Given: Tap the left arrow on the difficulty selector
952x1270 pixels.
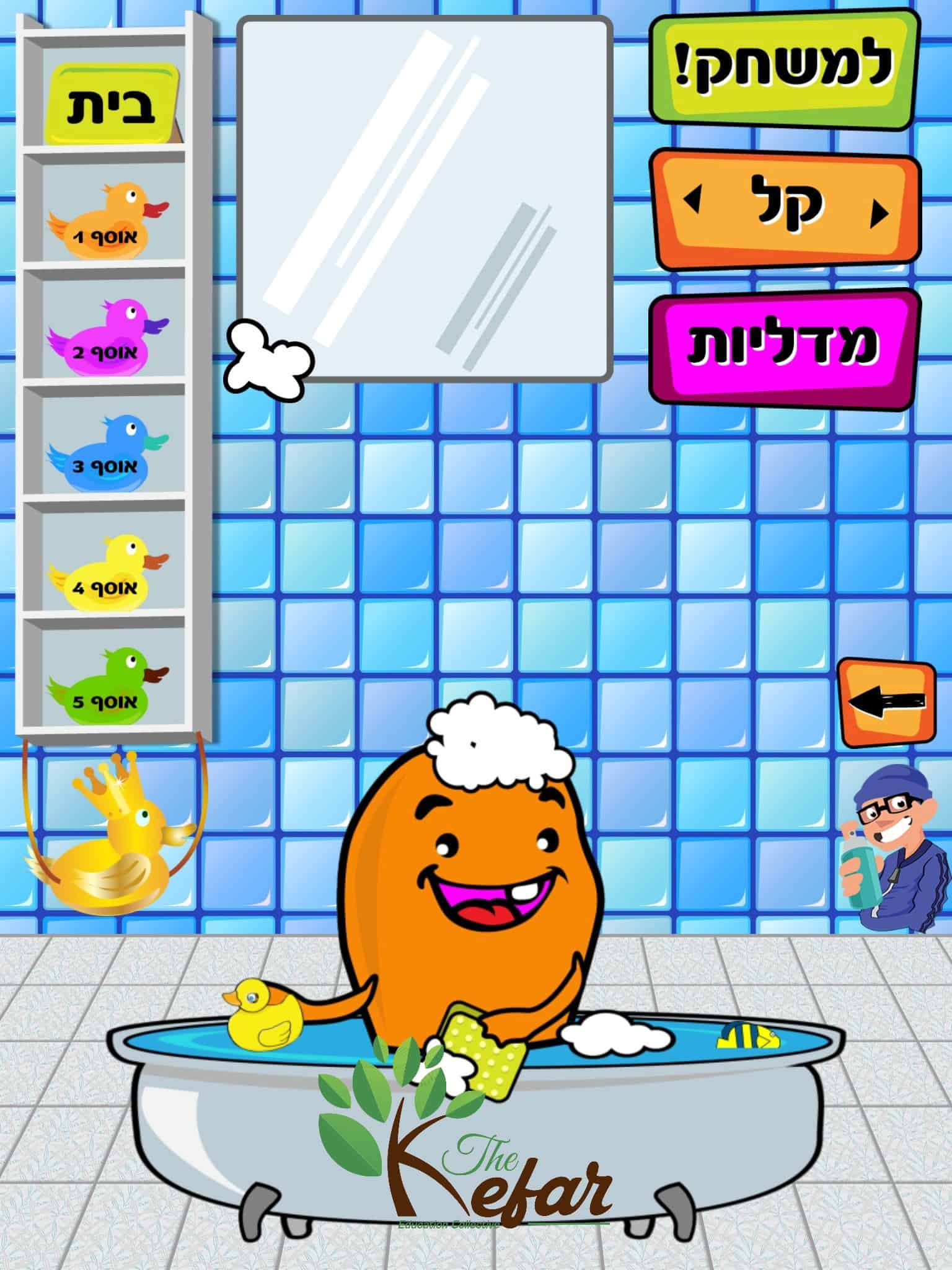Looking at the screenshot, I should pyautogui.click(x=693, y=200).
